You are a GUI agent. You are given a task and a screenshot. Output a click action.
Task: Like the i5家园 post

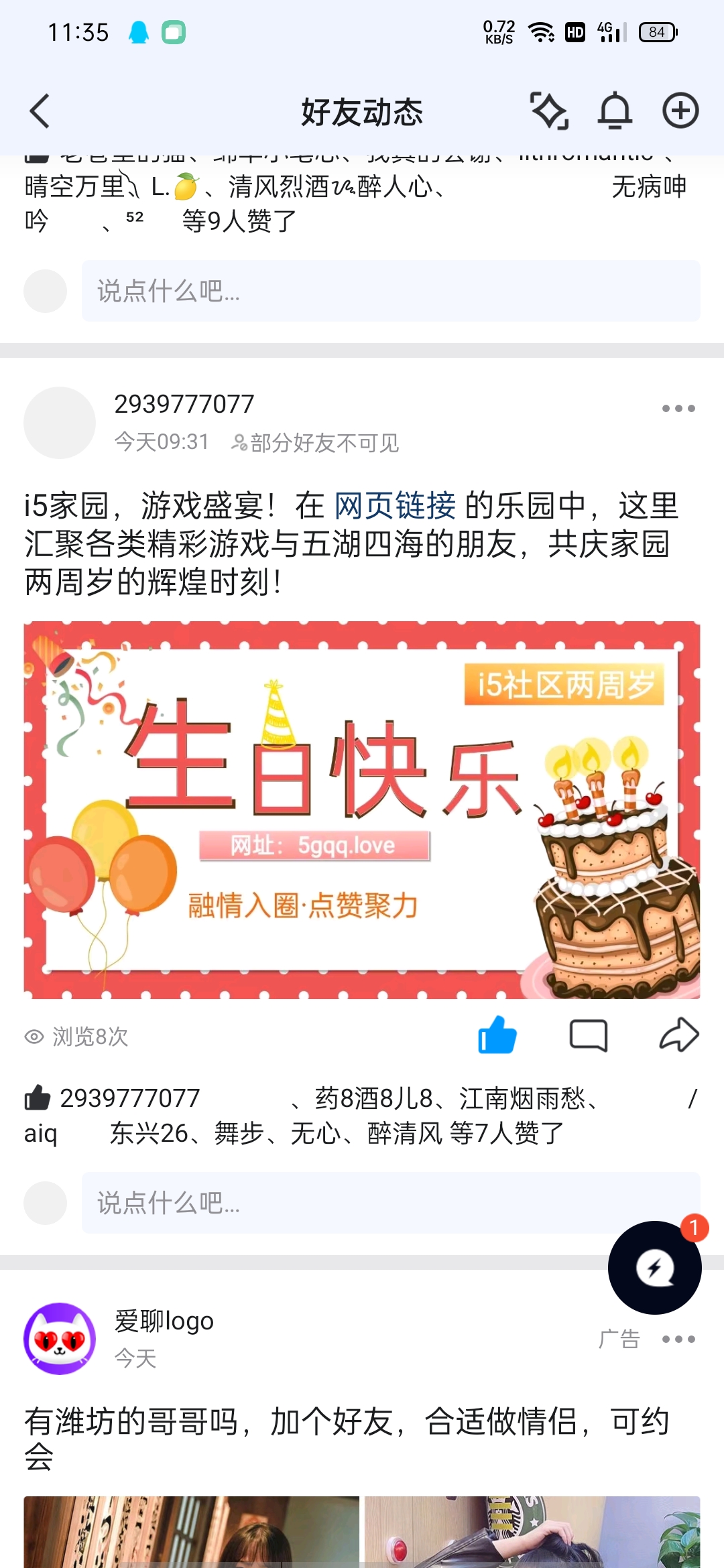(x=497, y=1036)
